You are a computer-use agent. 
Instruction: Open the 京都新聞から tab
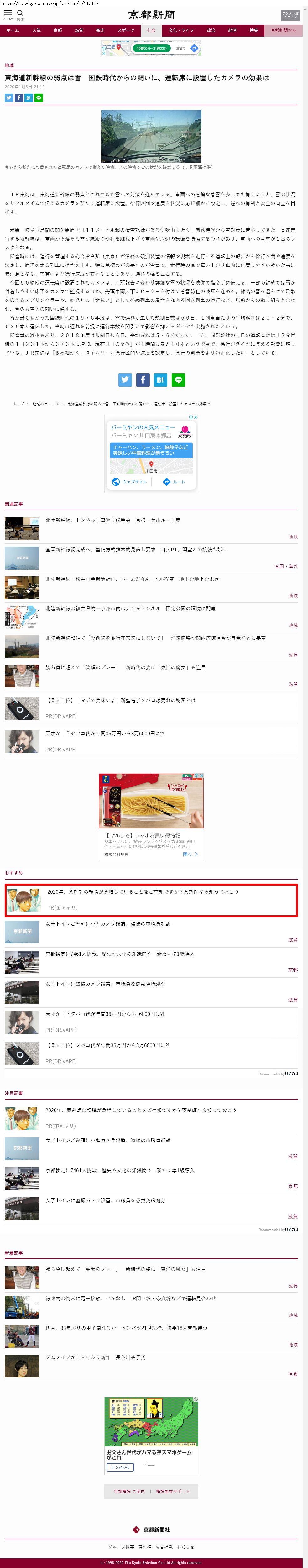(x=283, y=30)
